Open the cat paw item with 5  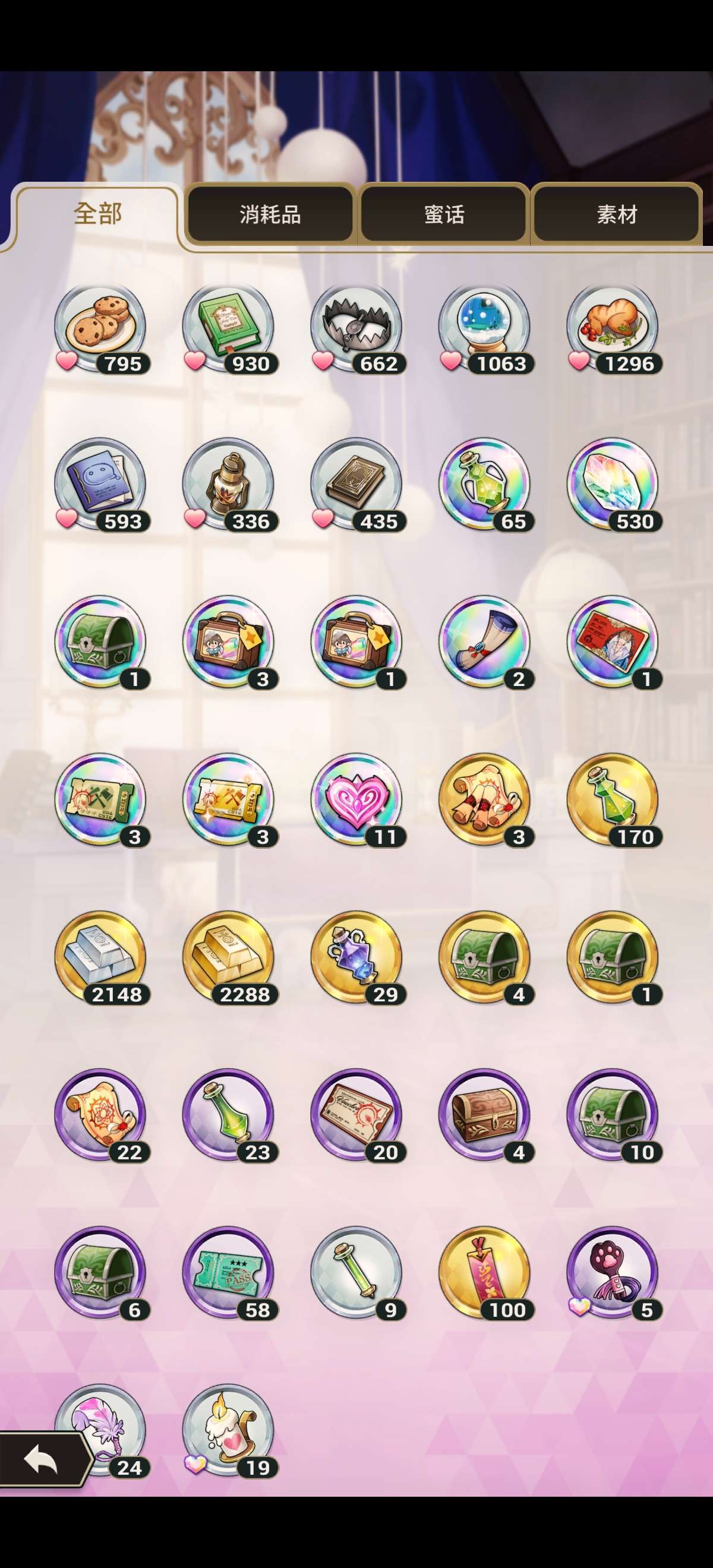614,1275
